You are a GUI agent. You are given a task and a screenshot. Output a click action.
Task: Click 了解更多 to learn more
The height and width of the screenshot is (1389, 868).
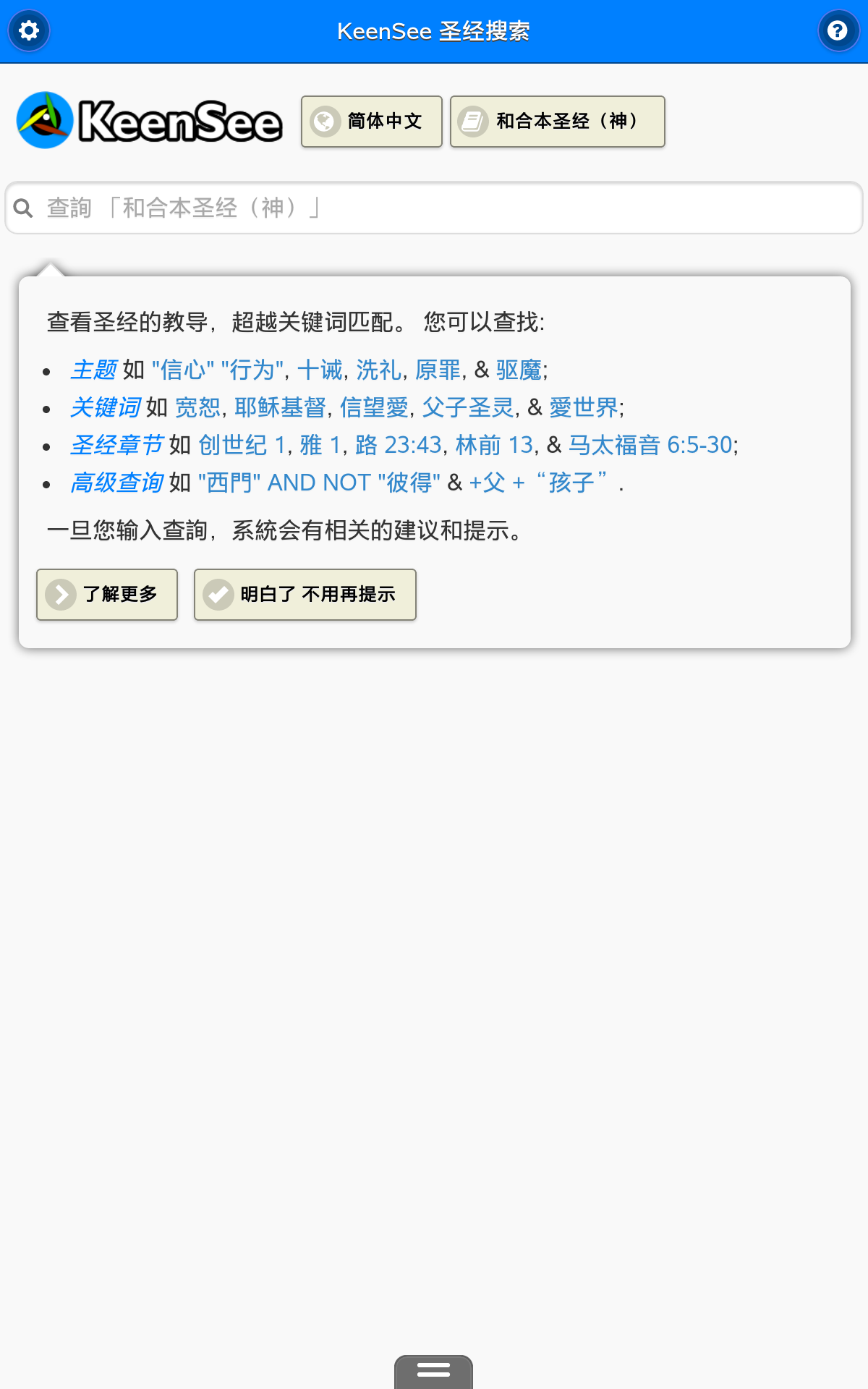(106, 595)
